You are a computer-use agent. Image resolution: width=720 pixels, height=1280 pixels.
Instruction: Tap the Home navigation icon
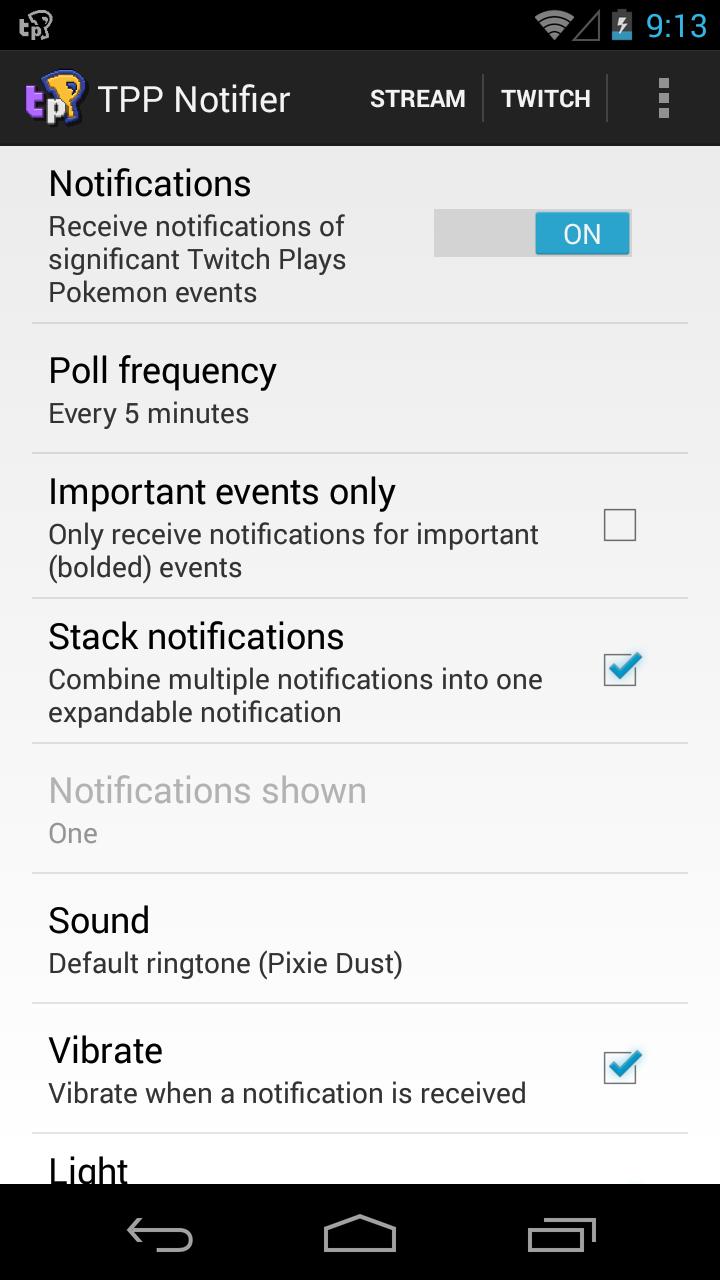(x=359, y=1235)
